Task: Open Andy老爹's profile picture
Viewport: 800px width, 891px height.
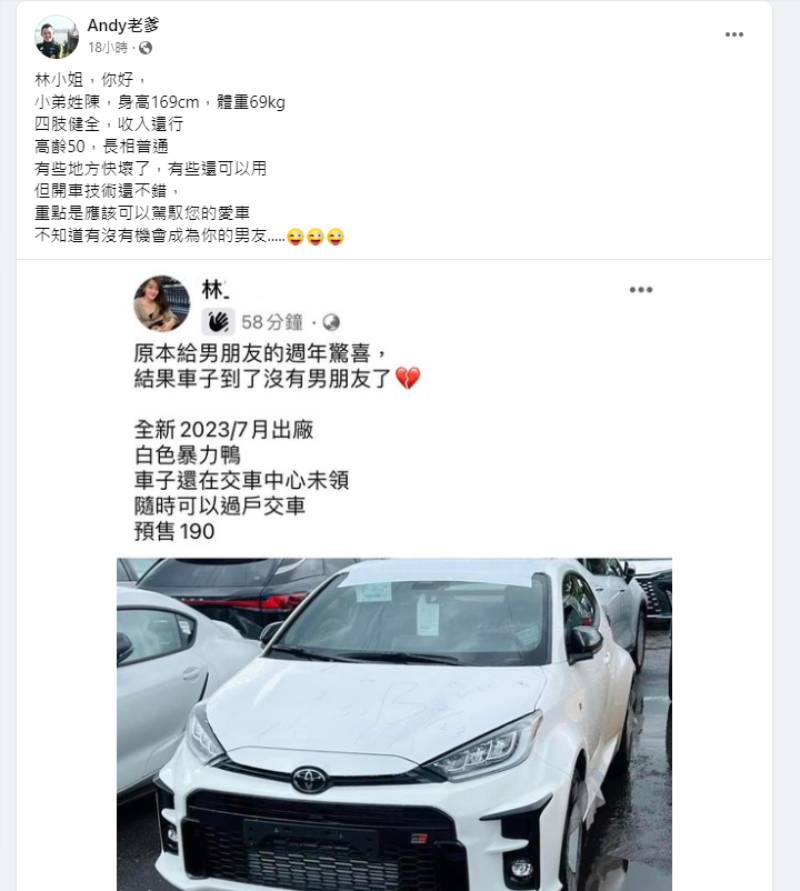Action: click(56, 36)
